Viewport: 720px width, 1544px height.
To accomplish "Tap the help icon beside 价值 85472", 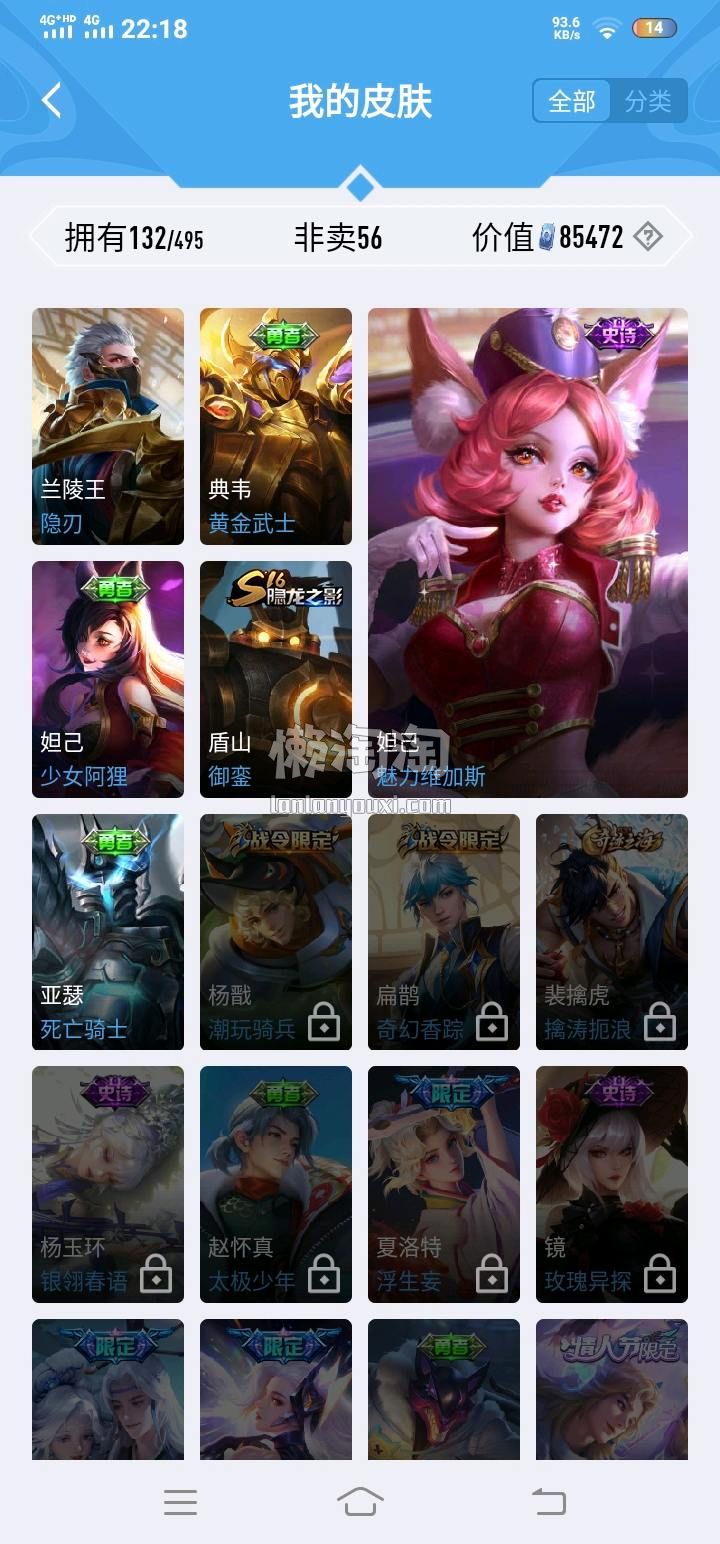I will click(x=648, y=237).
